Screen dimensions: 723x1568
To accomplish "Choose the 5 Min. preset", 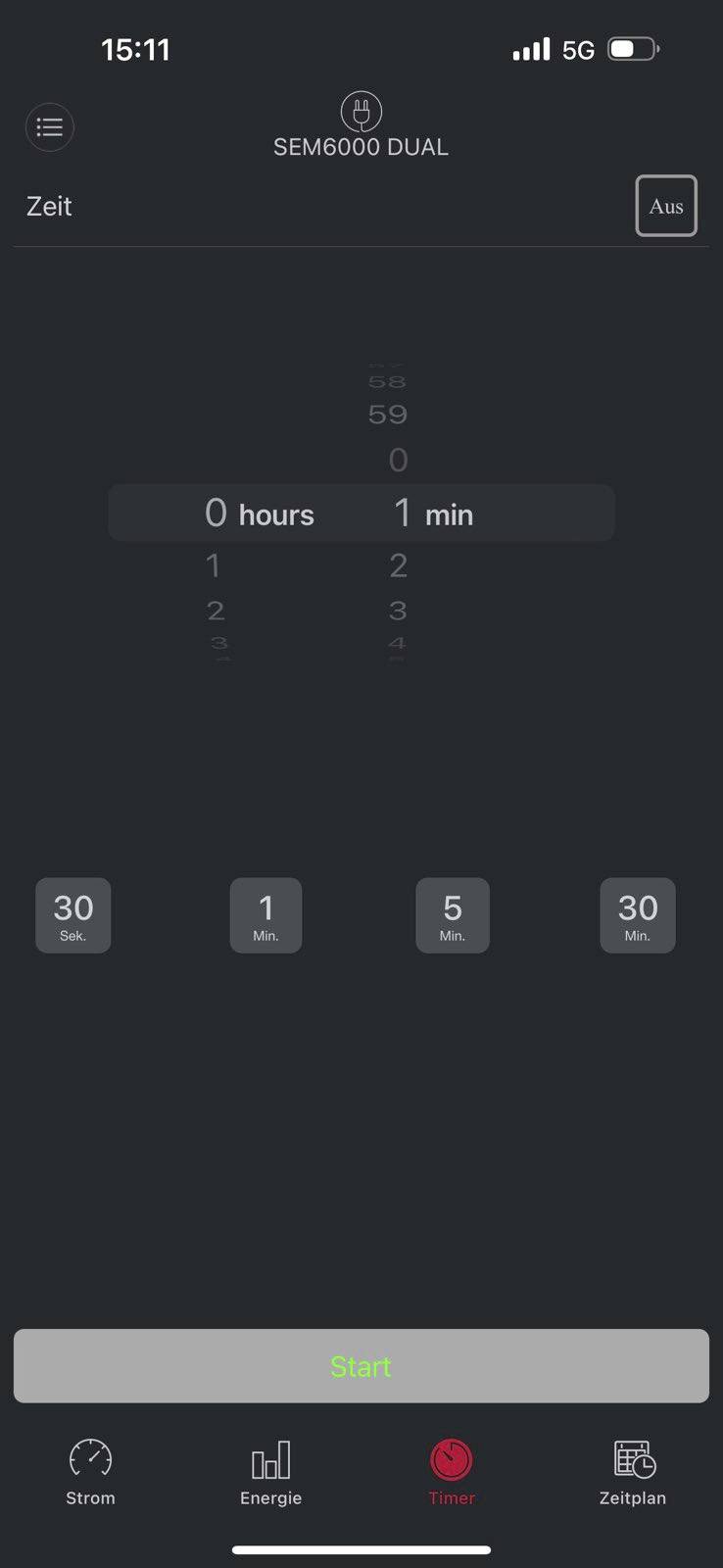I will click(x=452, y=914).
